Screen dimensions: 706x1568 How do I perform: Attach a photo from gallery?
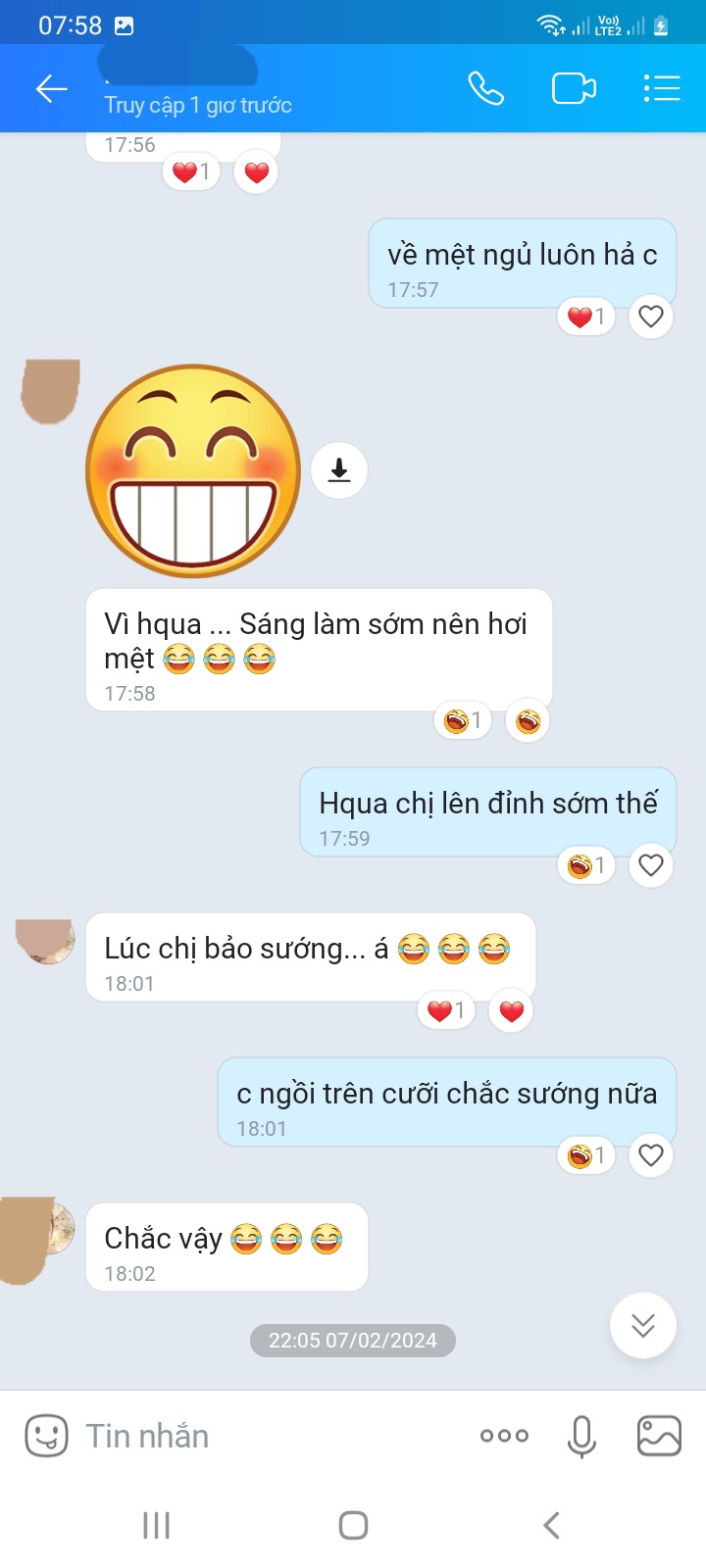pos(659,1436)
